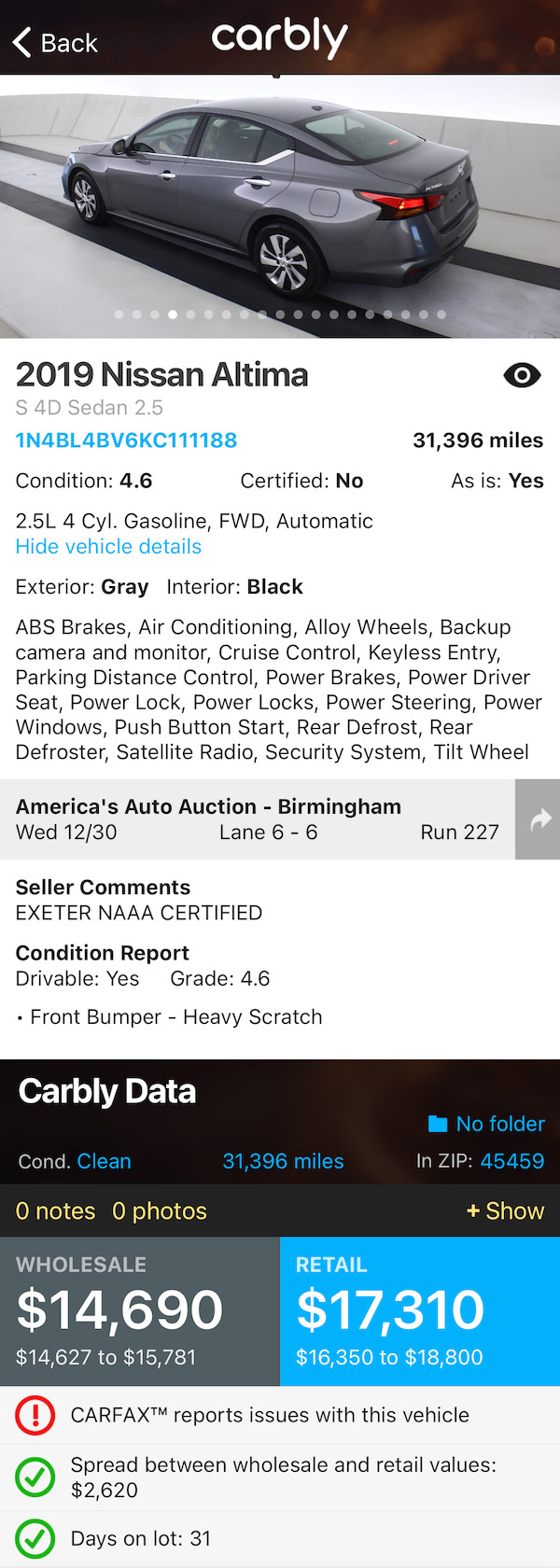Change the ZIP code 45459
The height and width of the screenshot is (1568, 560).
(x=511, y=1161)
